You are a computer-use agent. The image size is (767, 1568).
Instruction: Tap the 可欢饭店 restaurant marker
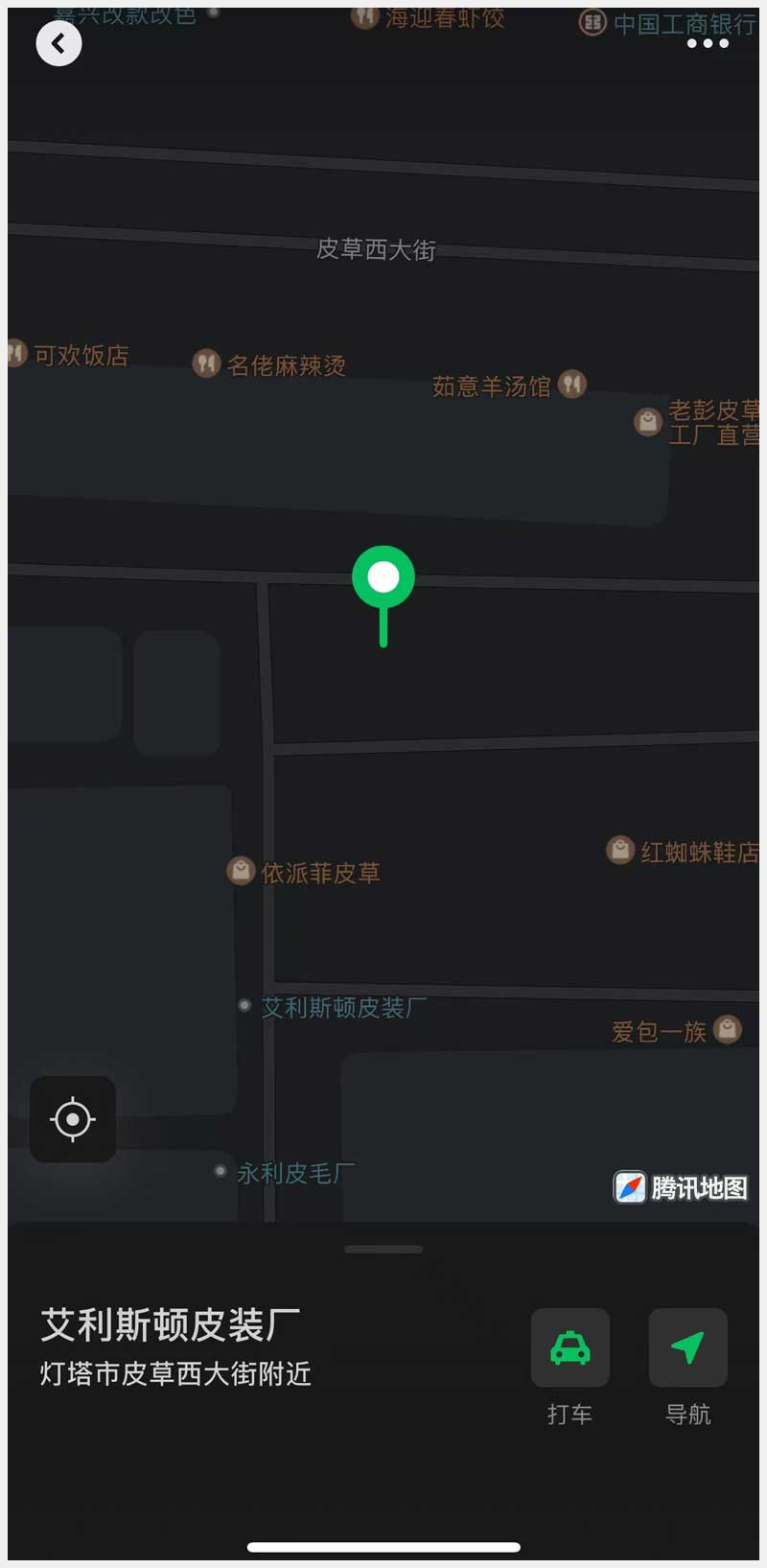tap(16, 353)
